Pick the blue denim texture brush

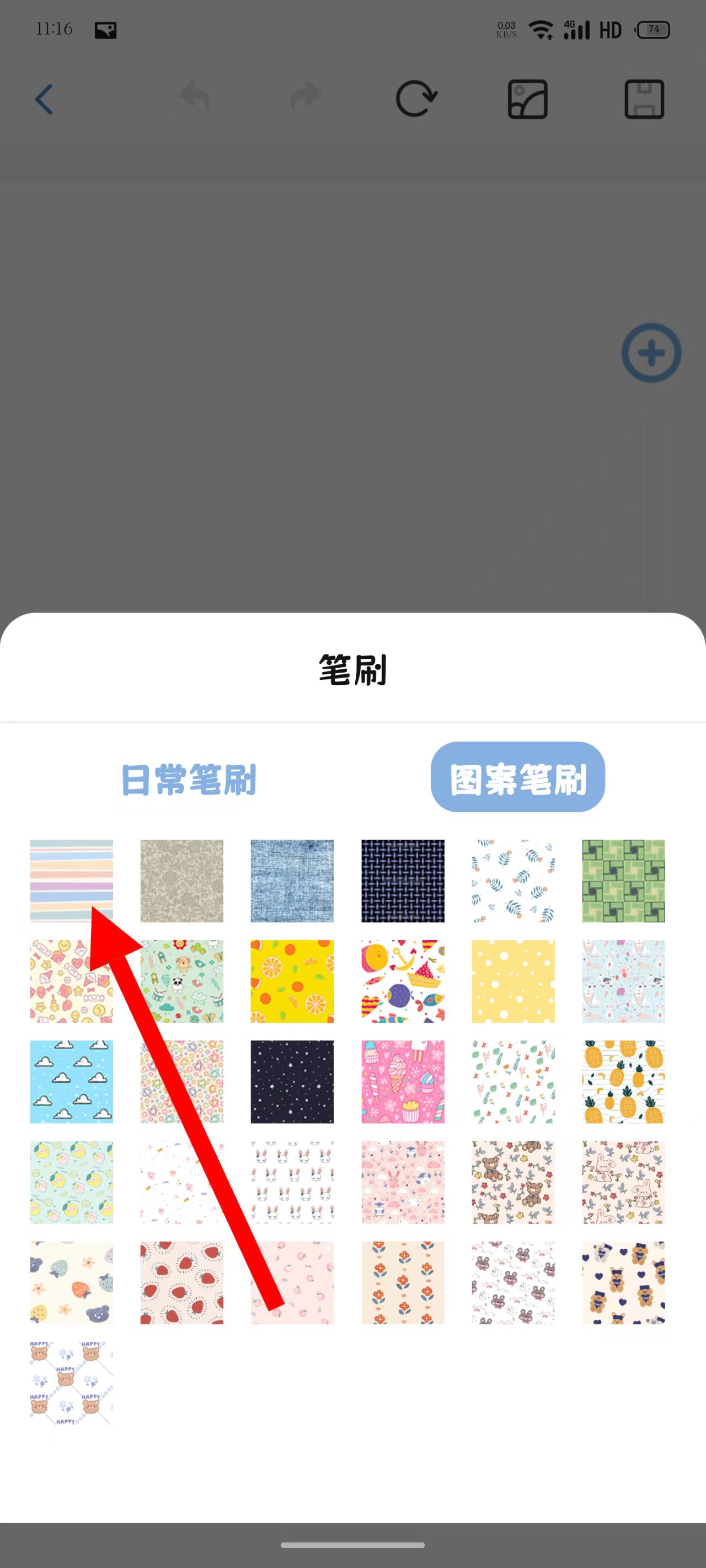point(292,881)
